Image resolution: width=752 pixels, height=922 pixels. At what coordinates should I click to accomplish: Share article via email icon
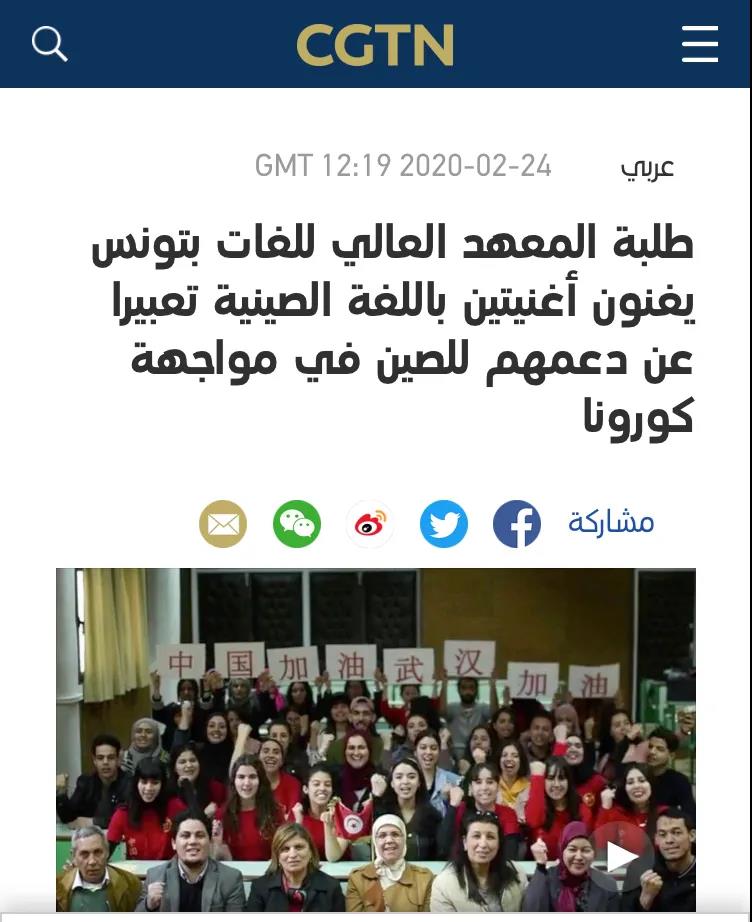tap(223, 524)
